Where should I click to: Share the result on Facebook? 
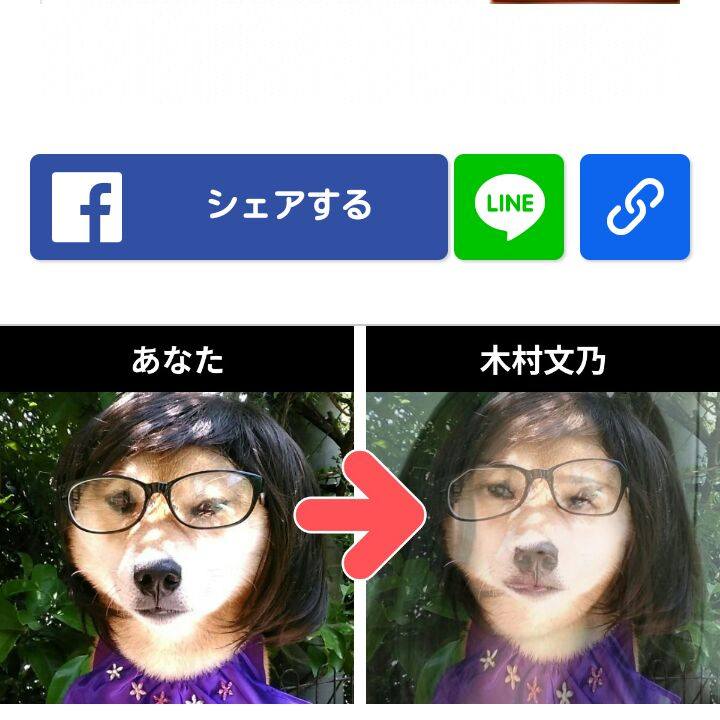[x=238, y=207]
